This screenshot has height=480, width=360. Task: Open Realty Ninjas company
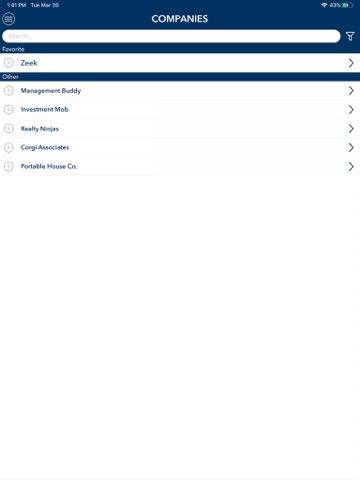click(x=180, y=128)
